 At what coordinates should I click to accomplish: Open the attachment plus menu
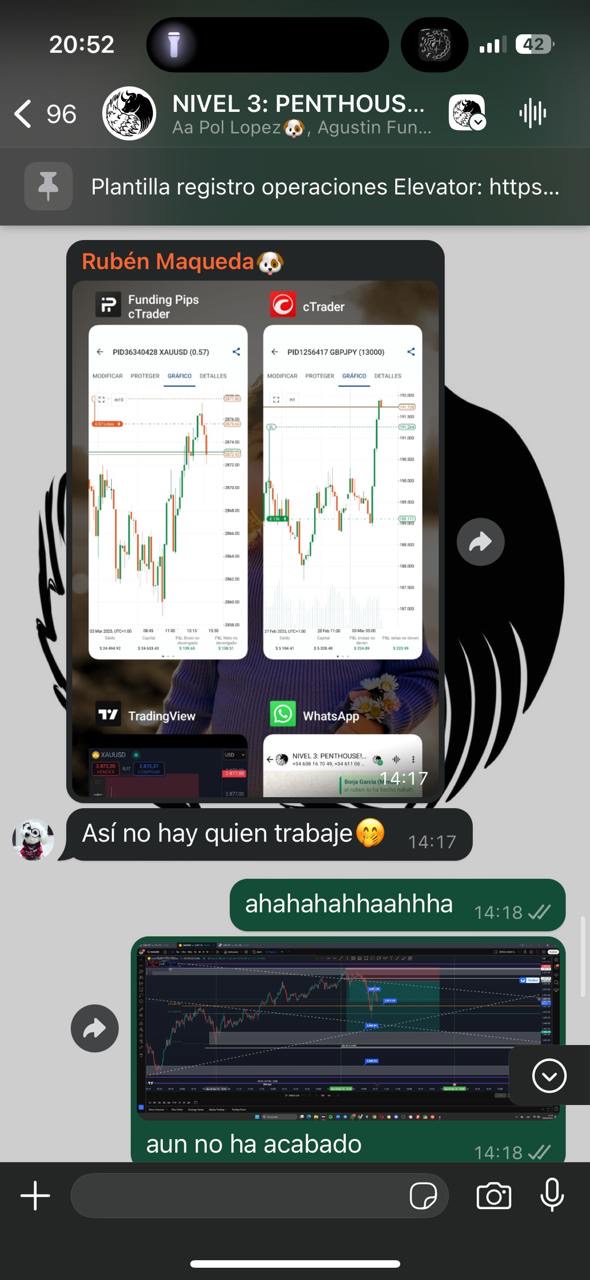(x=35, y=1196)
